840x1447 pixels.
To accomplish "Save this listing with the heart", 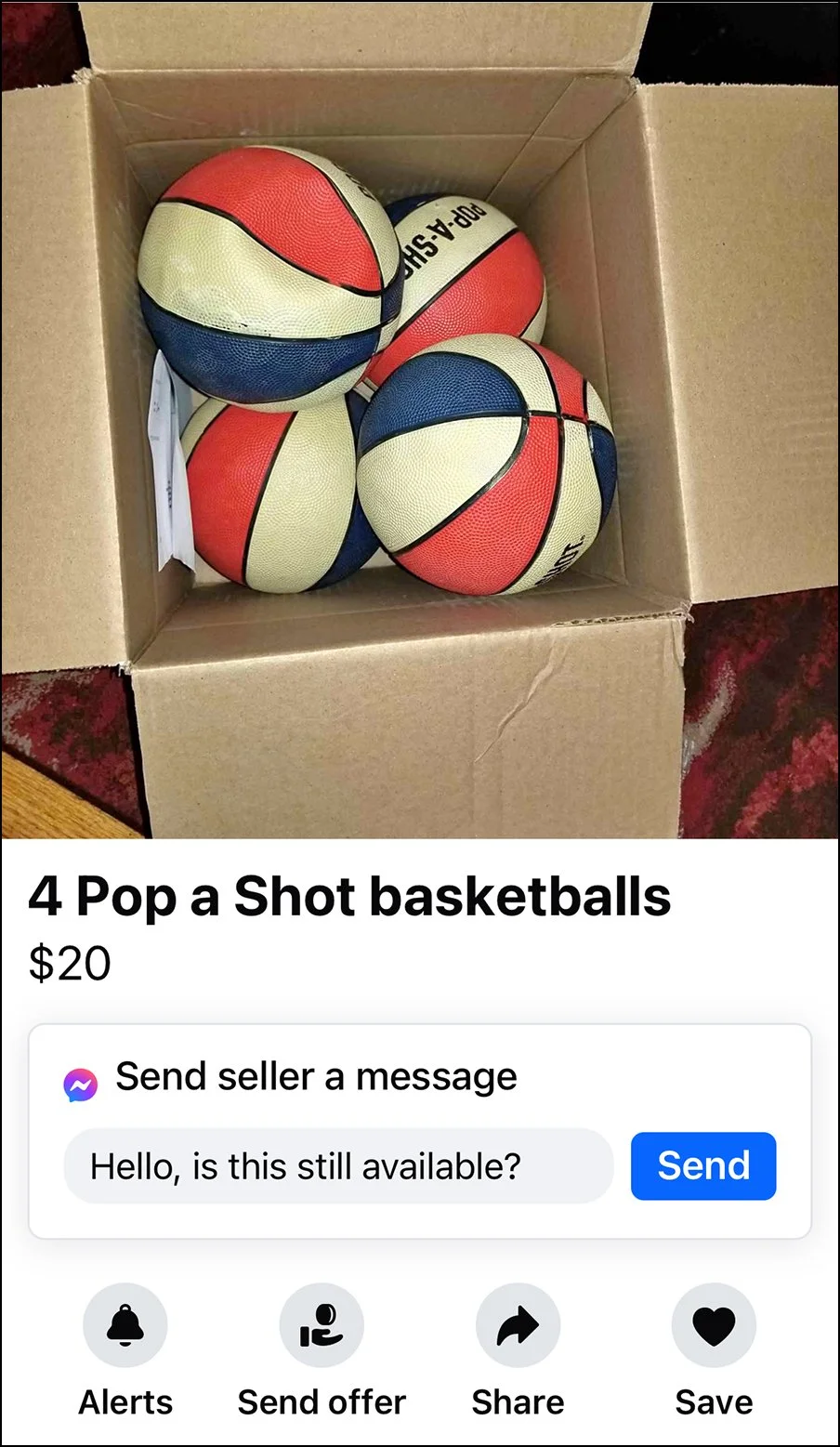I will point(713,1326).
